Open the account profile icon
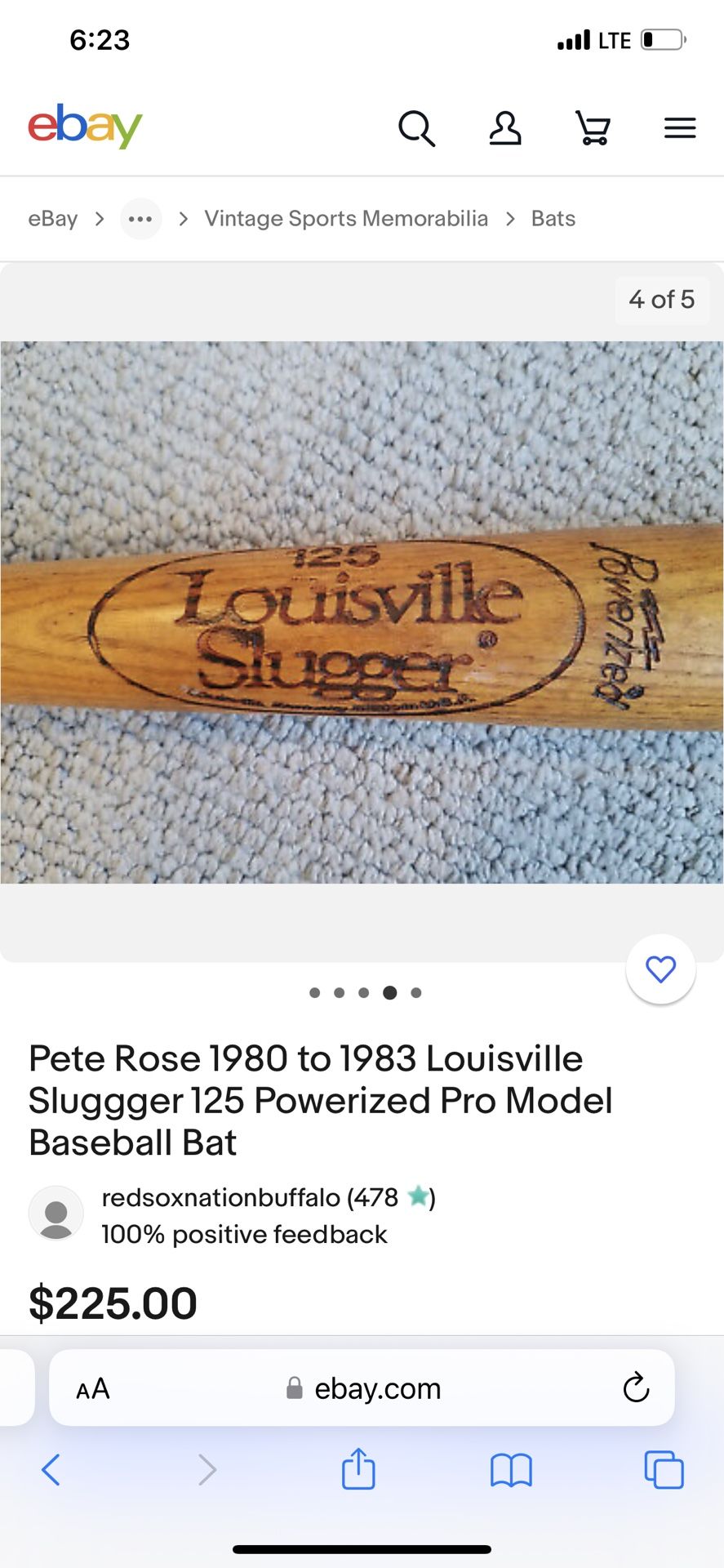This screenshot has width=724, height=1568. click(x=505, y=128)
